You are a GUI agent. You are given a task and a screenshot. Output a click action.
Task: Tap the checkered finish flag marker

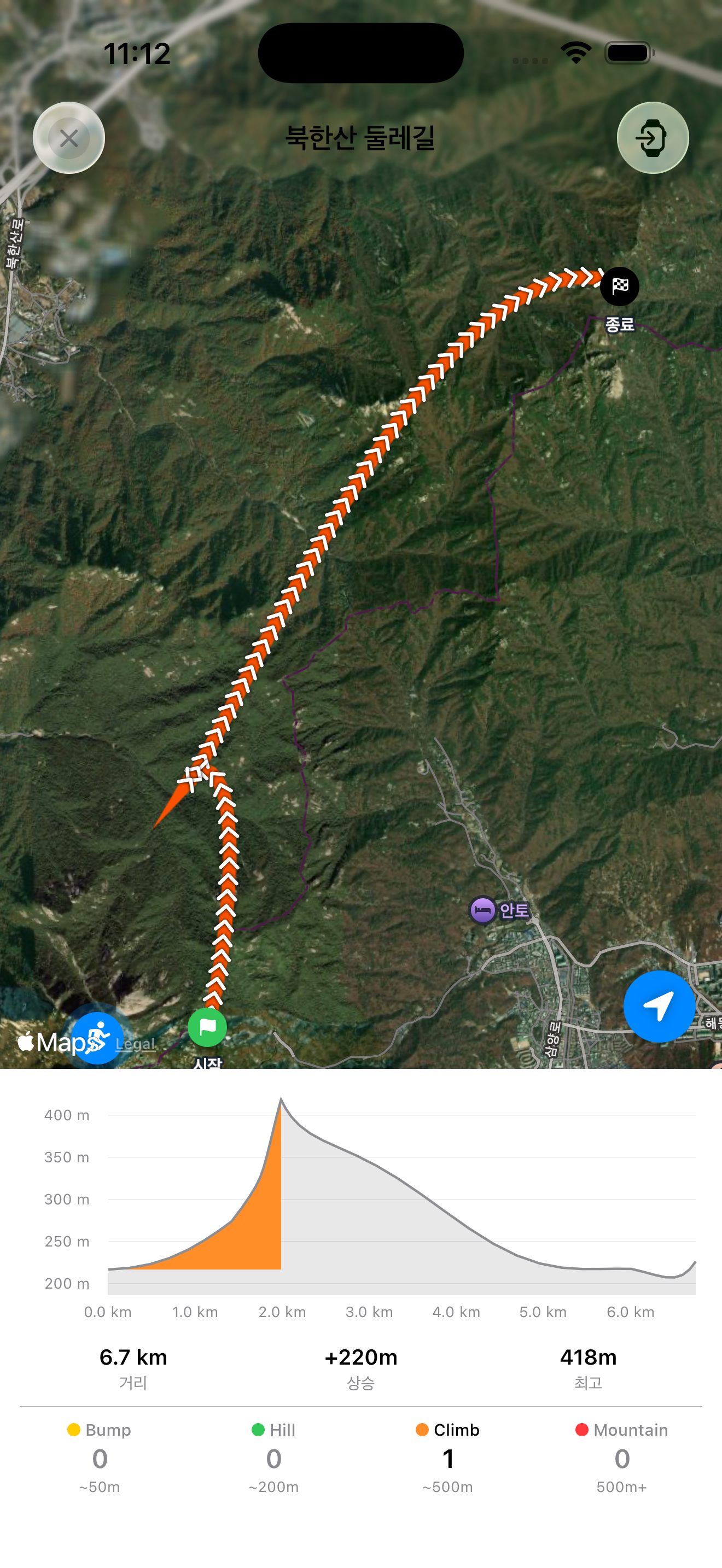coord(619,286)
